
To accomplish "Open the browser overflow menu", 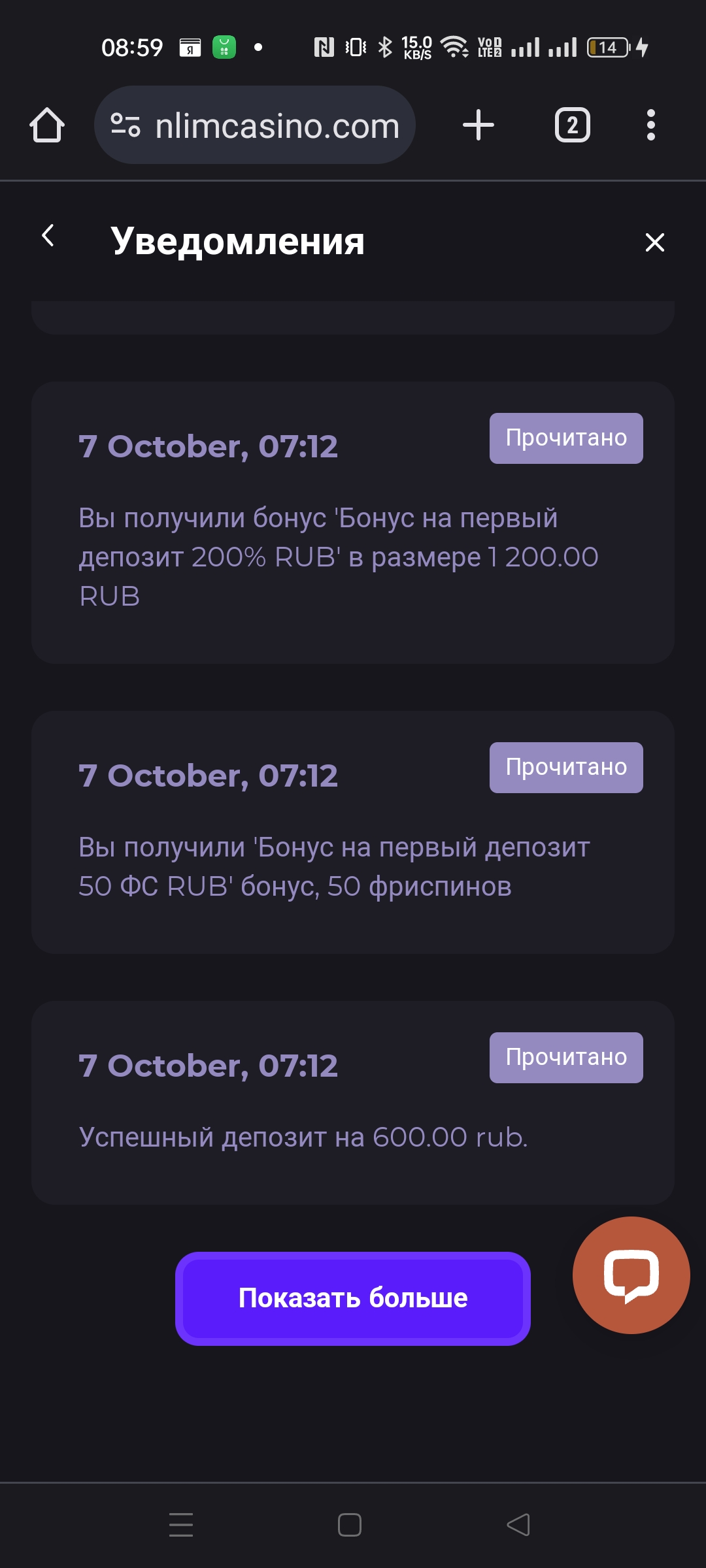I will coord(650,125).
